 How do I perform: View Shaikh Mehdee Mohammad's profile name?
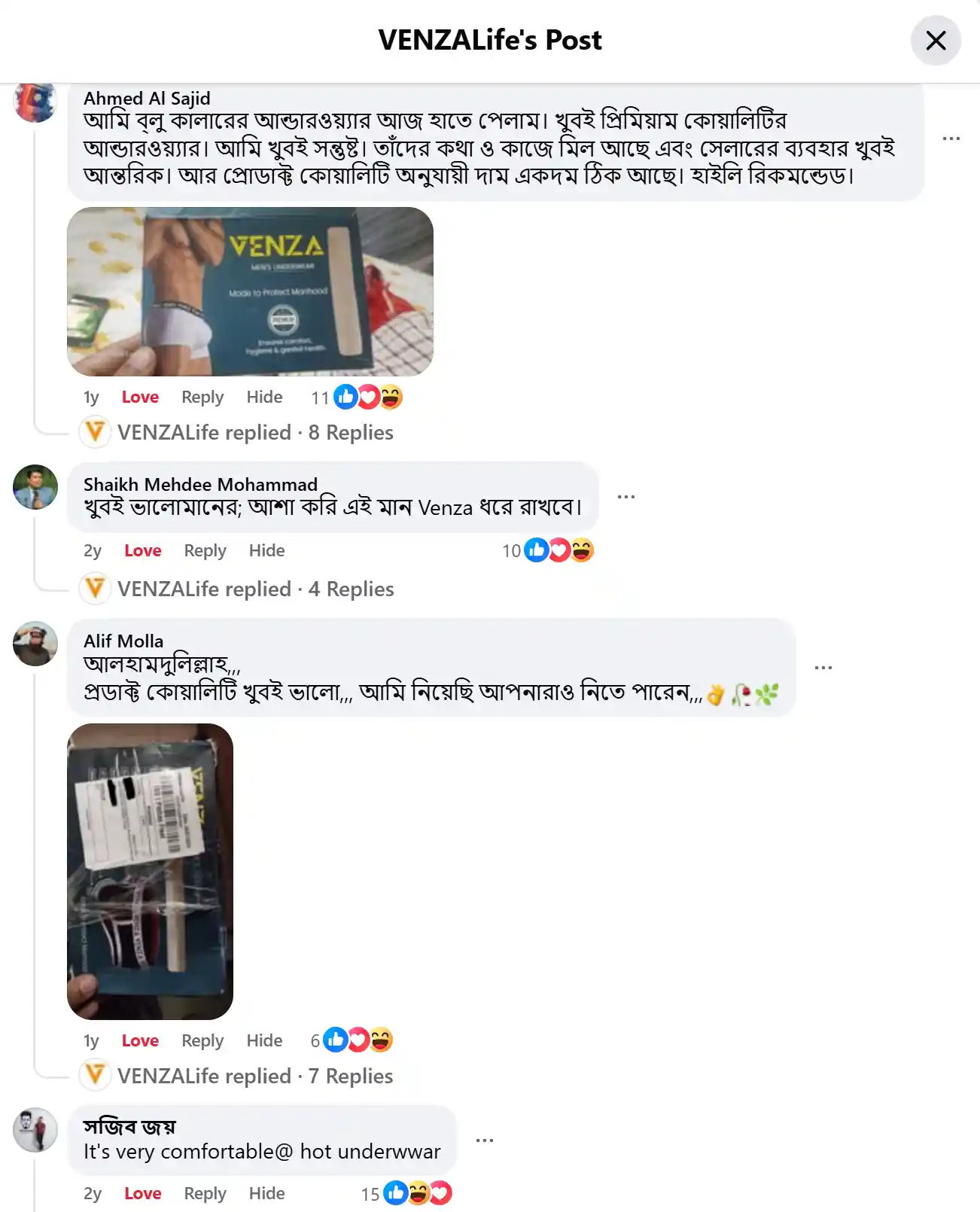tap(200, 484)
